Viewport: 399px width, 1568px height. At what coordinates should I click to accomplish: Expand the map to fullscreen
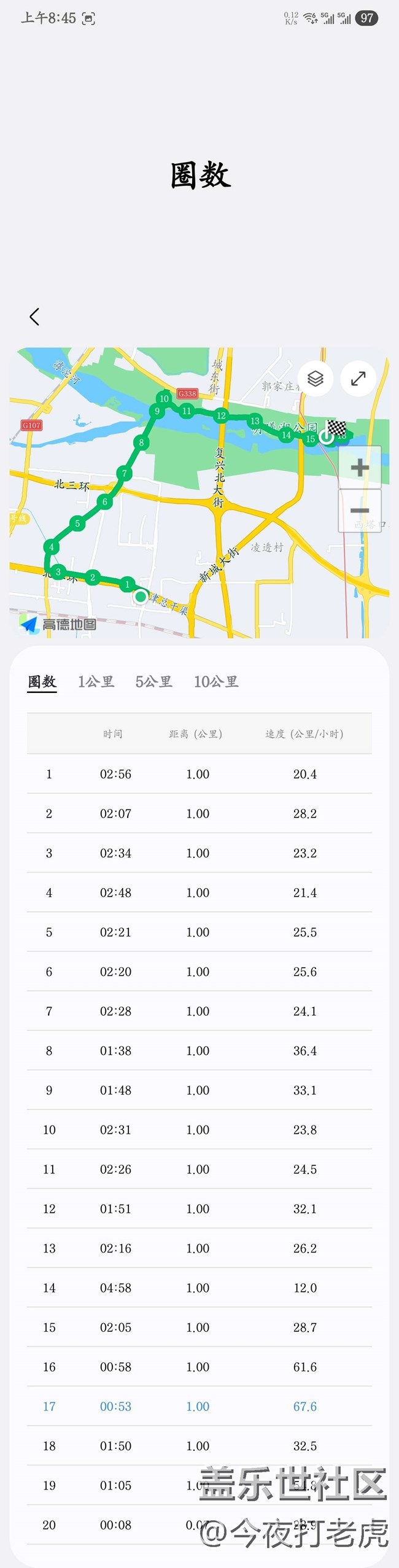pyautogui.click(x=358, y=378)
